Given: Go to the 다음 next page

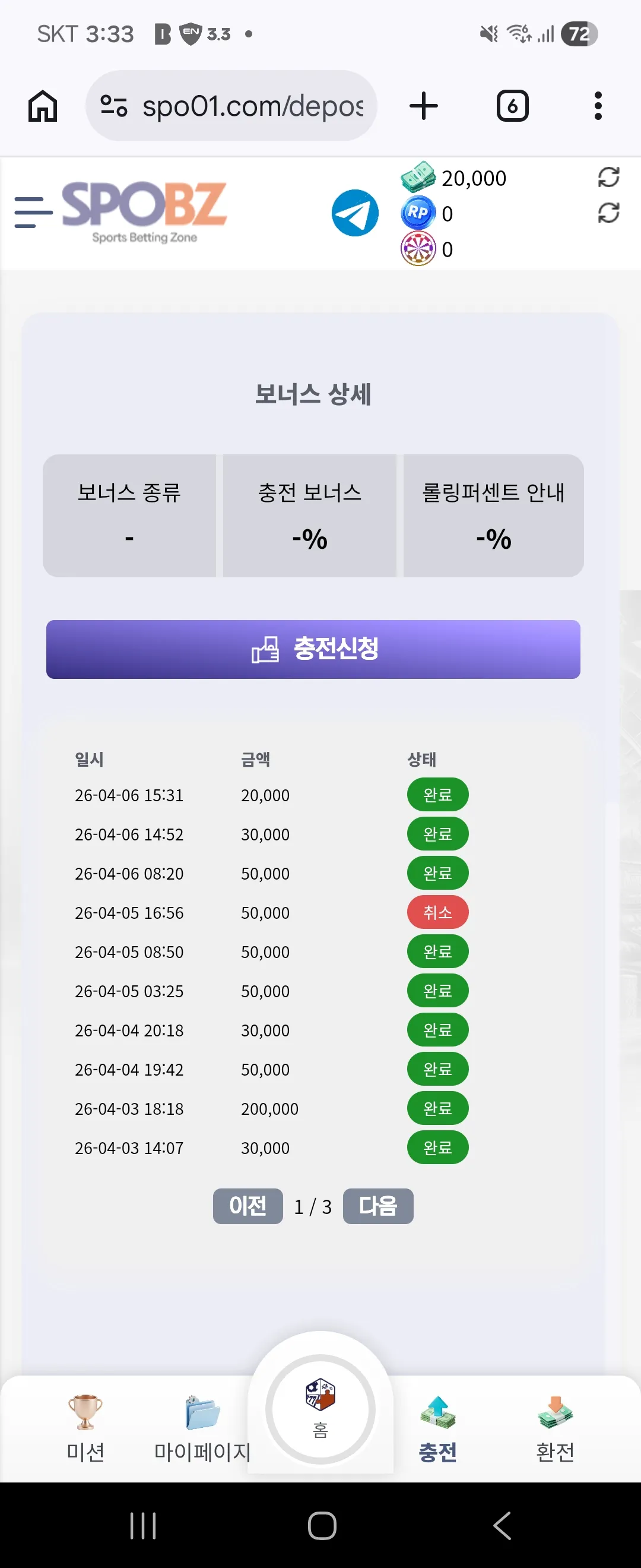Looking at the screenshot, I should tap(378, 1206).
